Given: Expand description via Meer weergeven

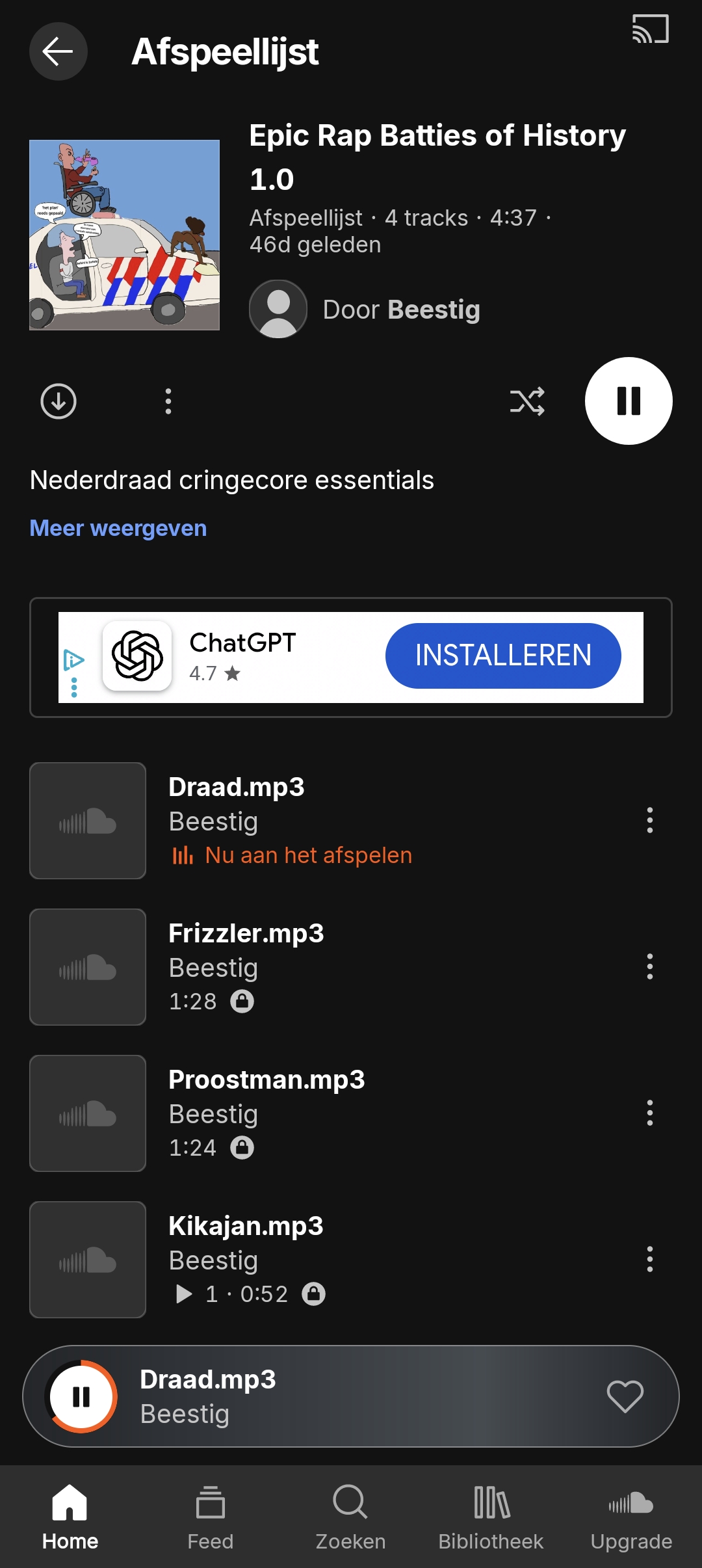Looking at the screenshot, I should pyautogui.click(x=118, y=528).
